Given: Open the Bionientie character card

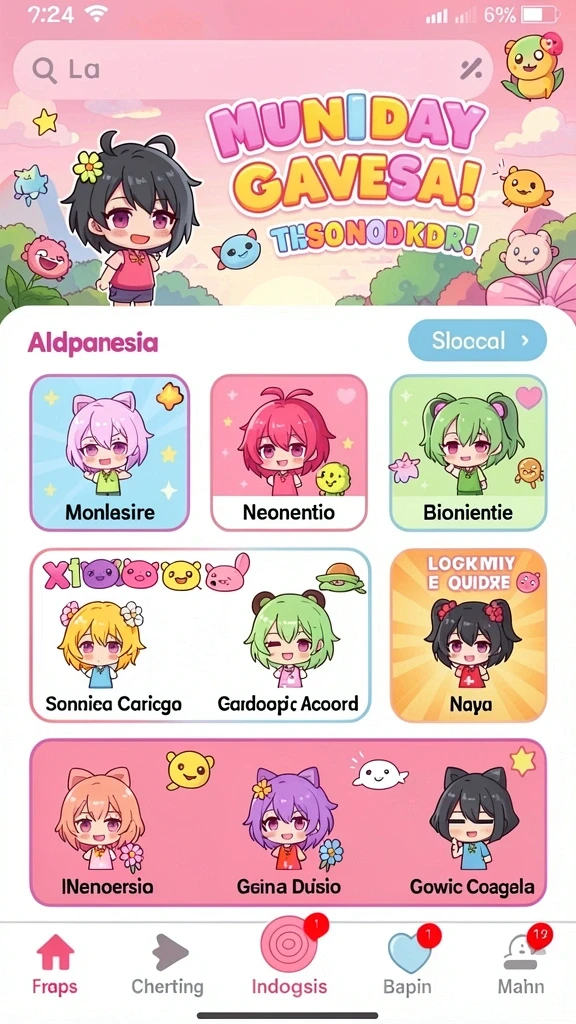Looking at the screenshot, I should (468, 453).
